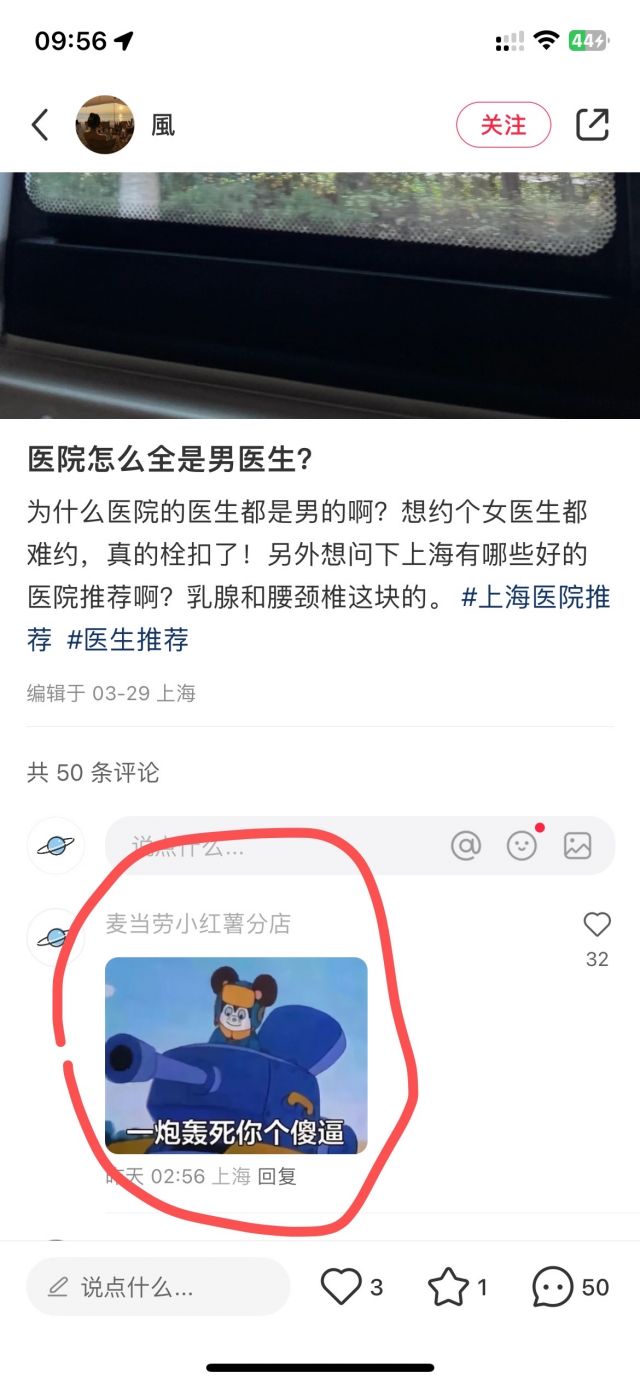
Task: Open the #上海医院推荐 hashtag
Action: [x=535, y=598]
